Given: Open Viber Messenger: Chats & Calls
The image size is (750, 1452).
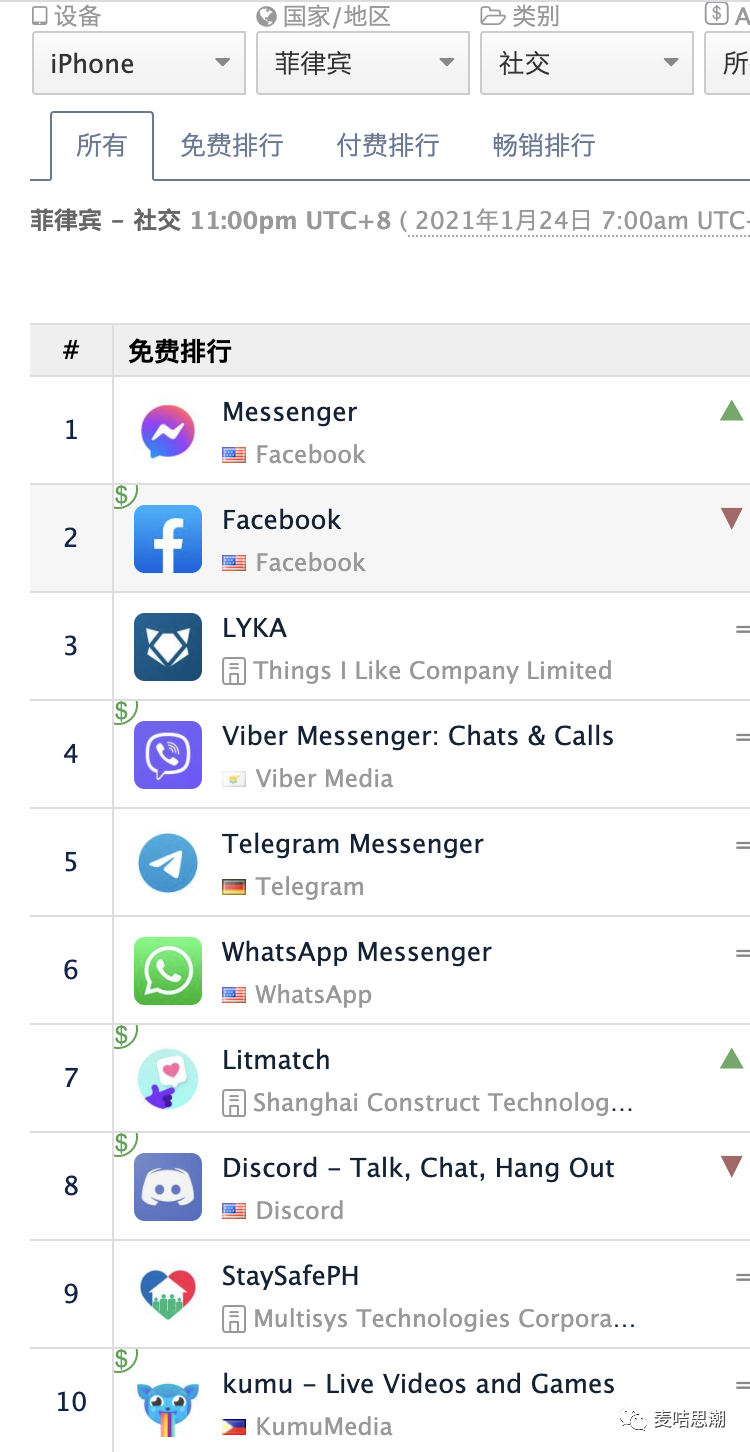Looking at the screenshot, I should click(x=417, y=736).
